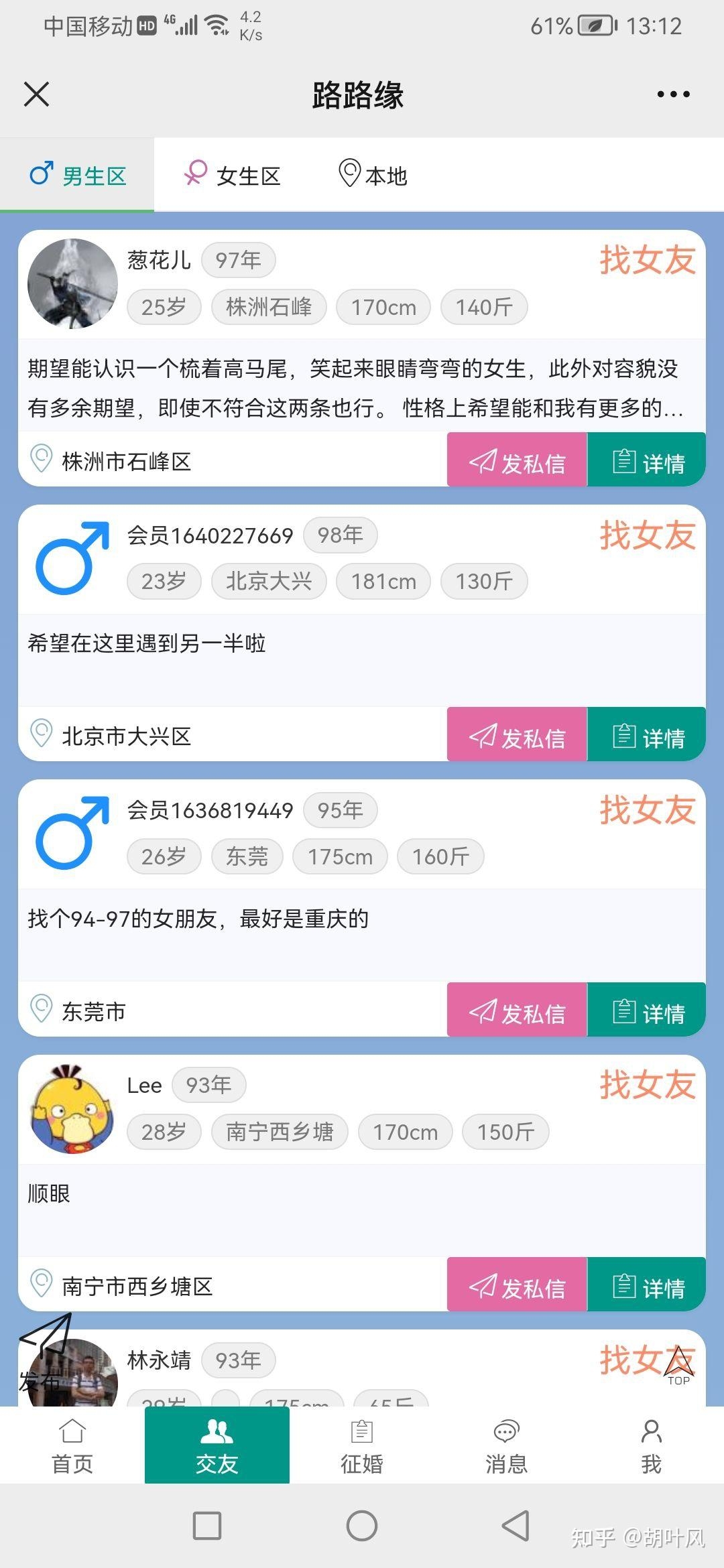
Task: Click 发私信 for member 会员1640227669
Action: 516,735
